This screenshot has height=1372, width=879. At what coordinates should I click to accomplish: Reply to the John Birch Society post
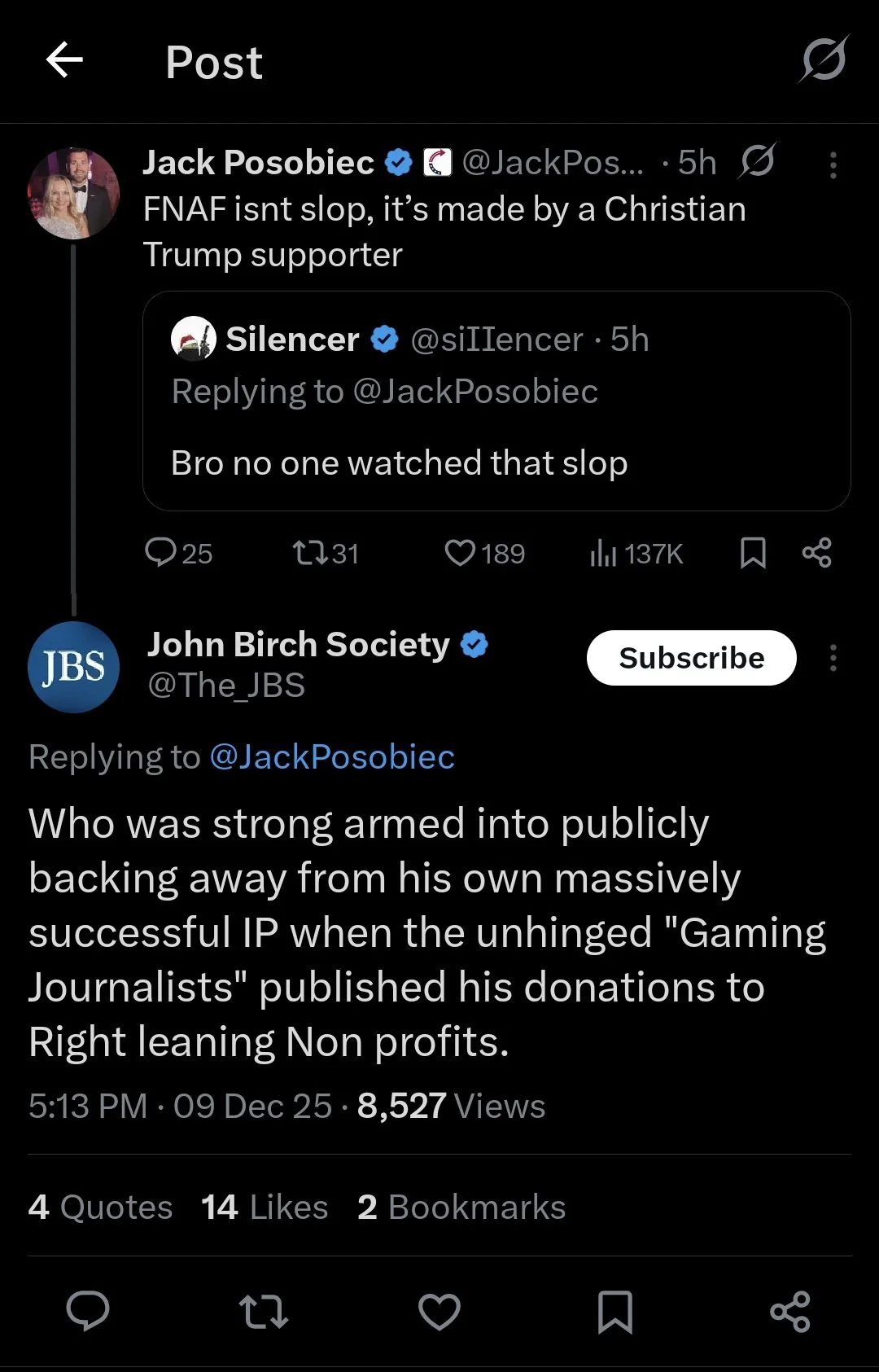coord(88,1311)
